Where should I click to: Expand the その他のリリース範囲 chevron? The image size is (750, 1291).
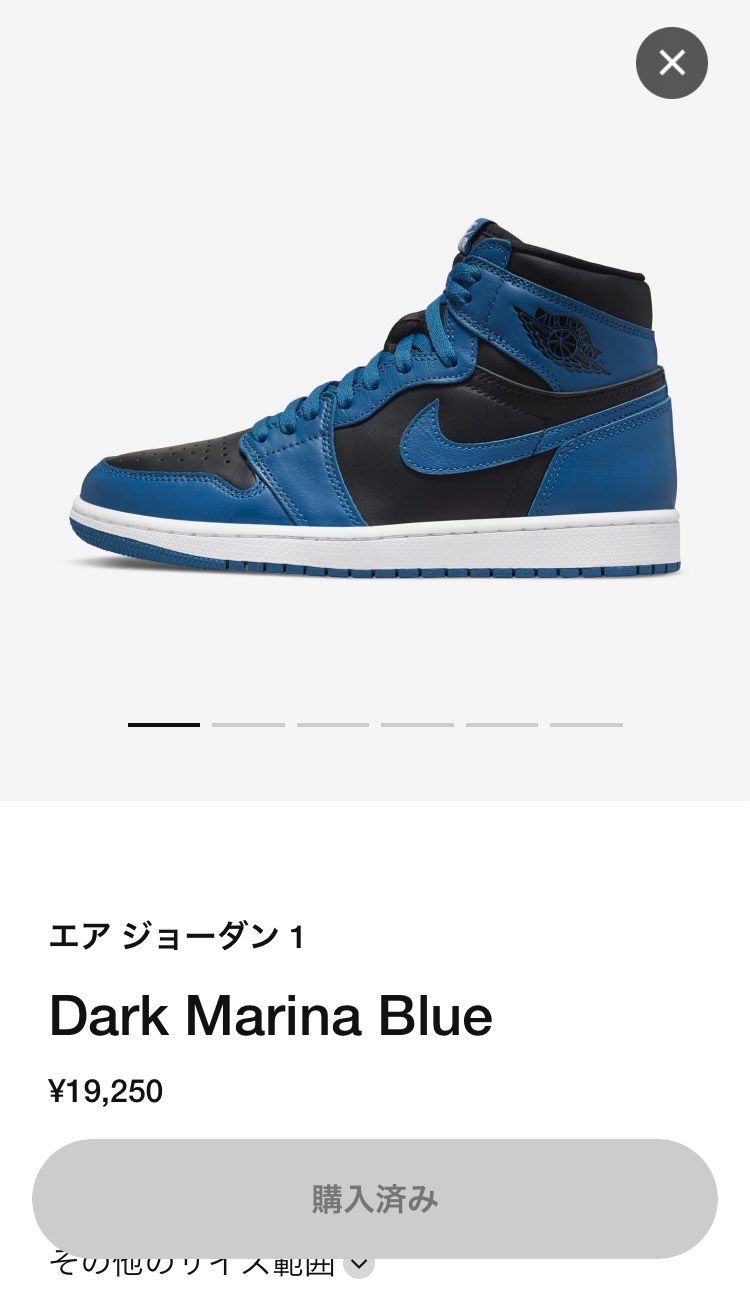coord(359,1265)
